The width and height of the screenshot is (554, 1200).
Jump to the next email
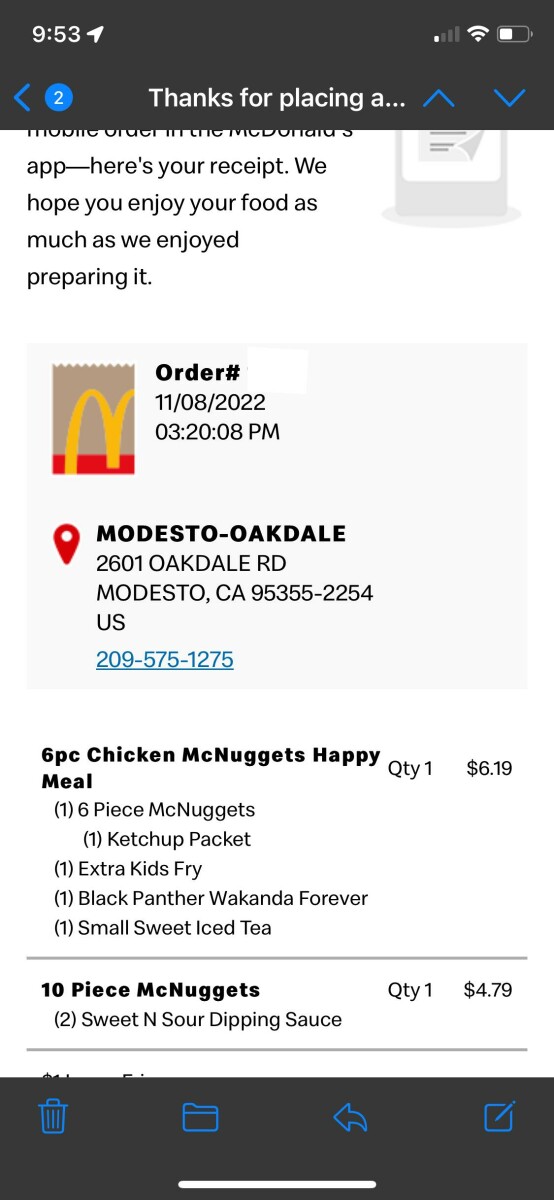510,98
